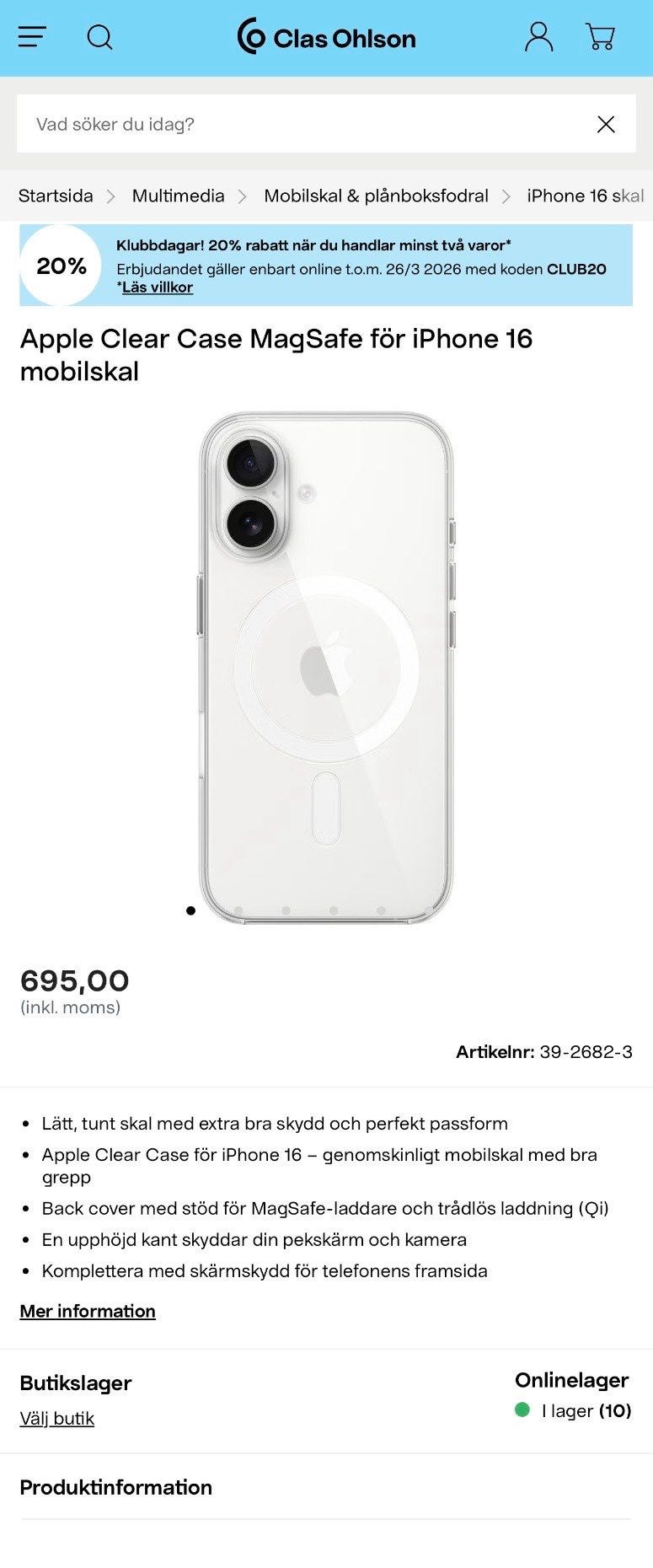Image resolution: width=653 pixels, height=1568 pixels.
Task: Open the account profile icon
Action: tap(538, 37)
